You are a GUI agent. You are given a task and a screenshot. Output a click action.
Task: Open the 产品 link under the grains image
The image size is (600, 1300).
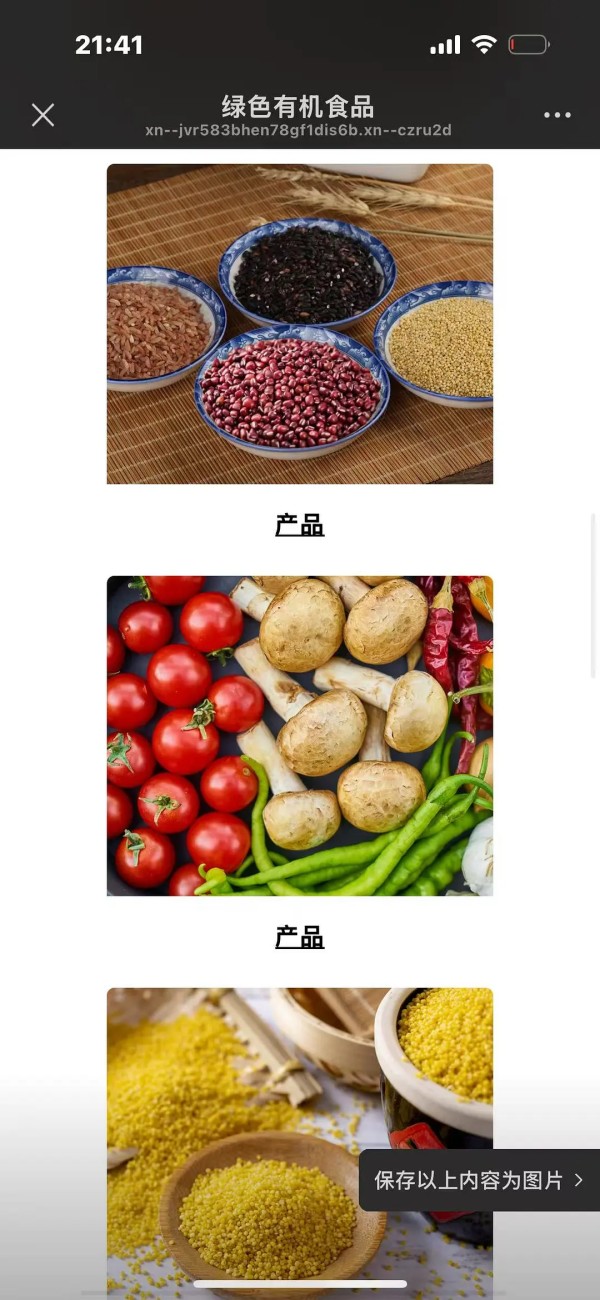(299, 525)
